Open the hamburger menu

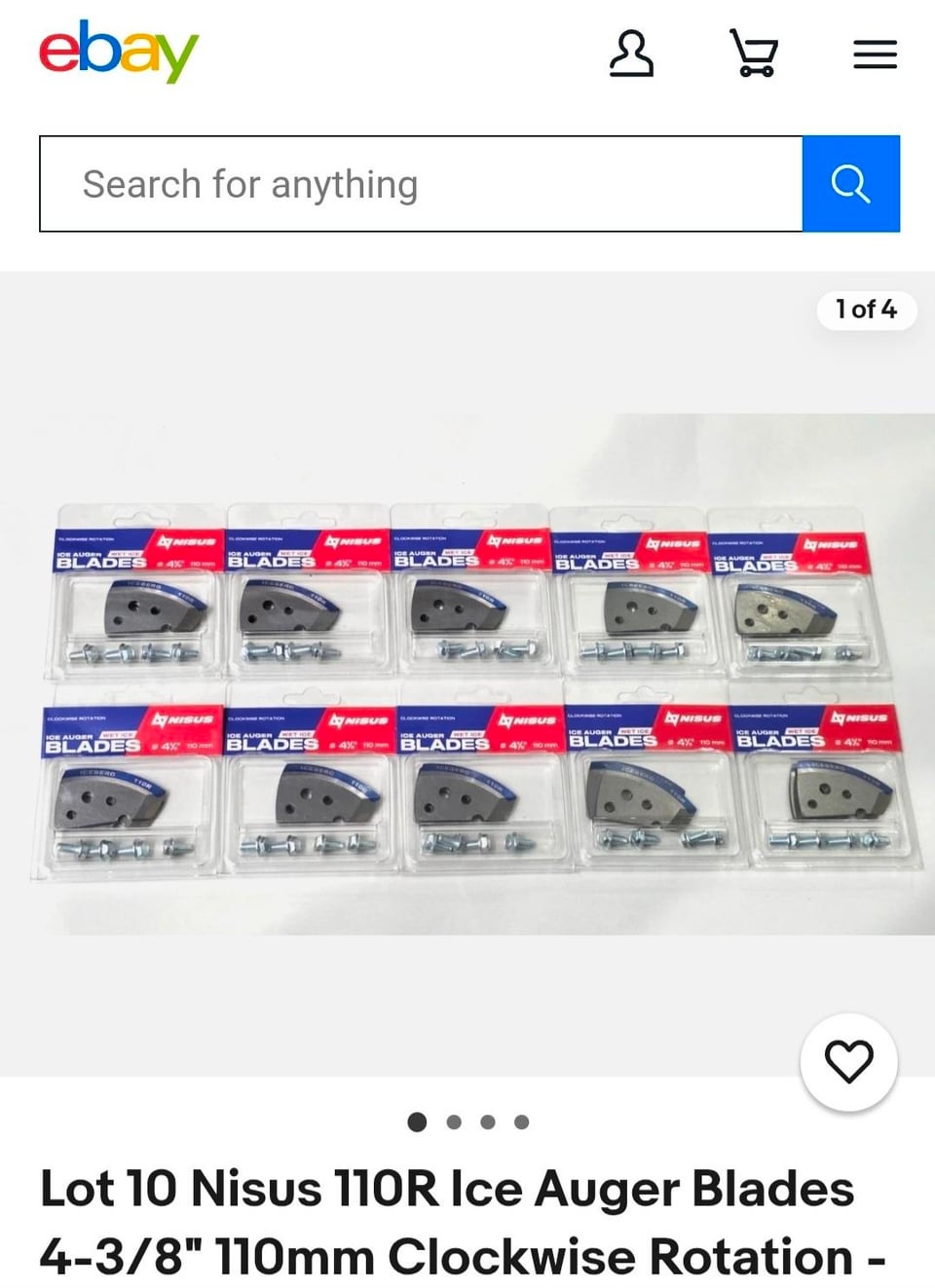(875, 54)
